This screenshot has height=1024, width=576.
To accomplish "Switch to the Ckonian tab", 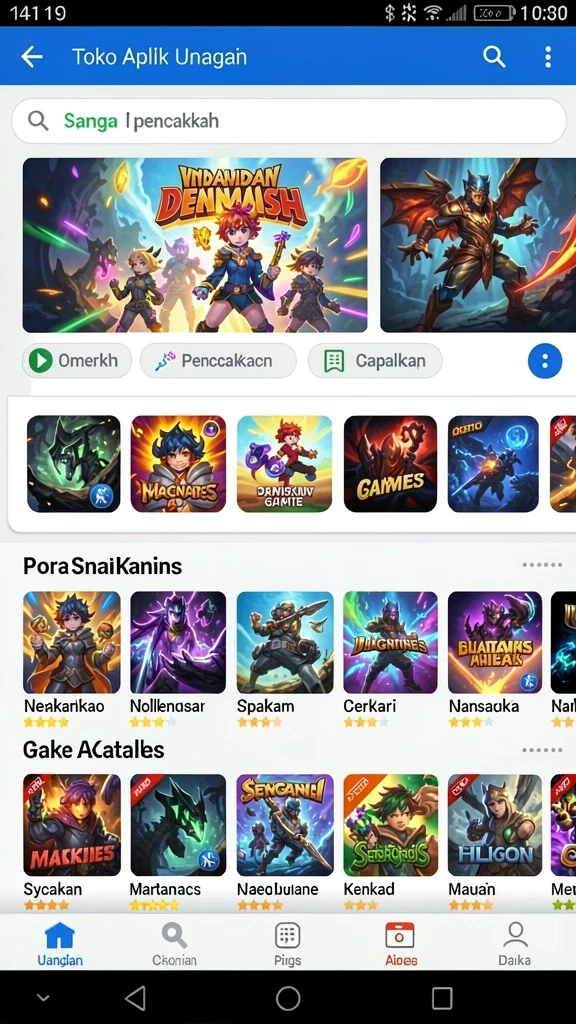I will coord(174,944).
